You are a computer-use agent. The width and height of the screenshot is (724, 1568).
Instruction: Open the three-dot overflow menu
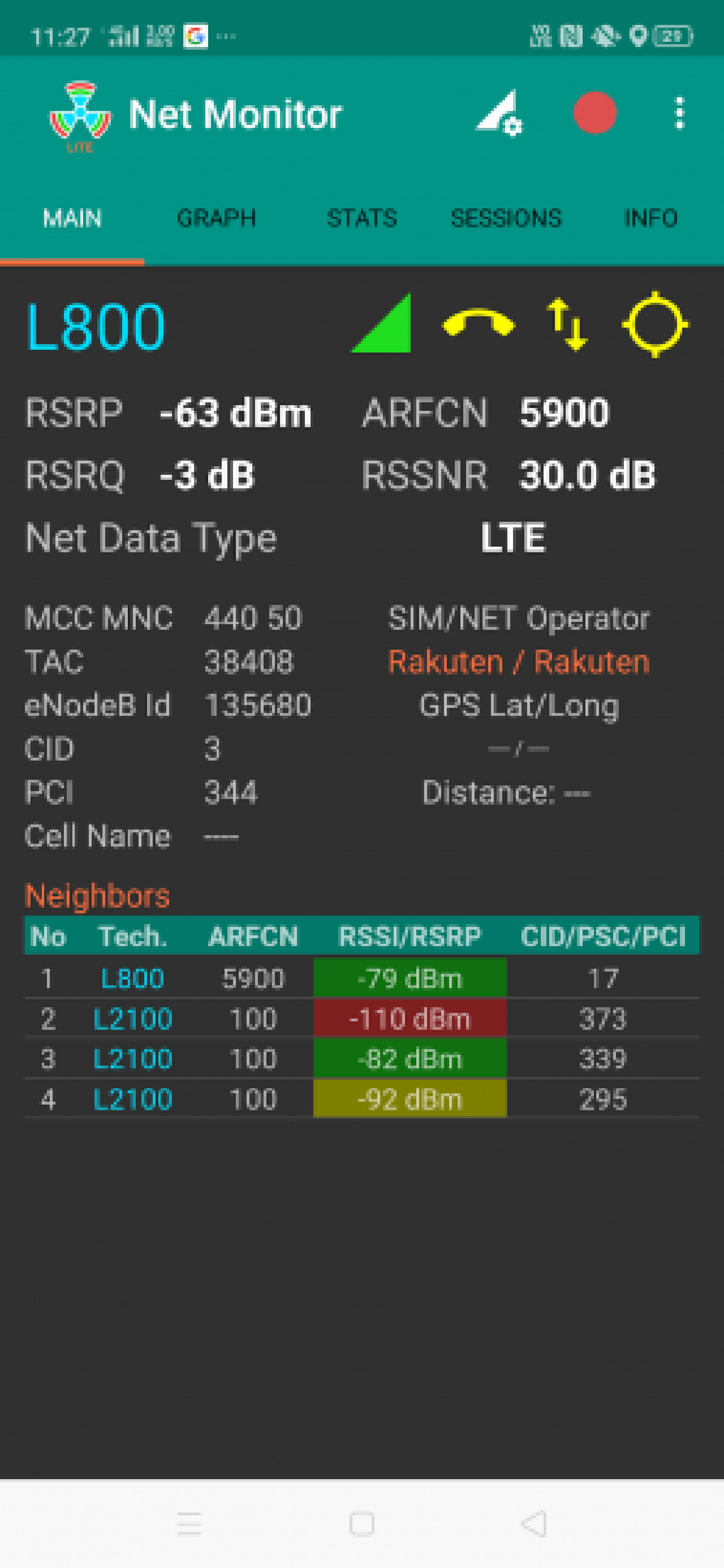pyautogui.click(x=679, y=113)
